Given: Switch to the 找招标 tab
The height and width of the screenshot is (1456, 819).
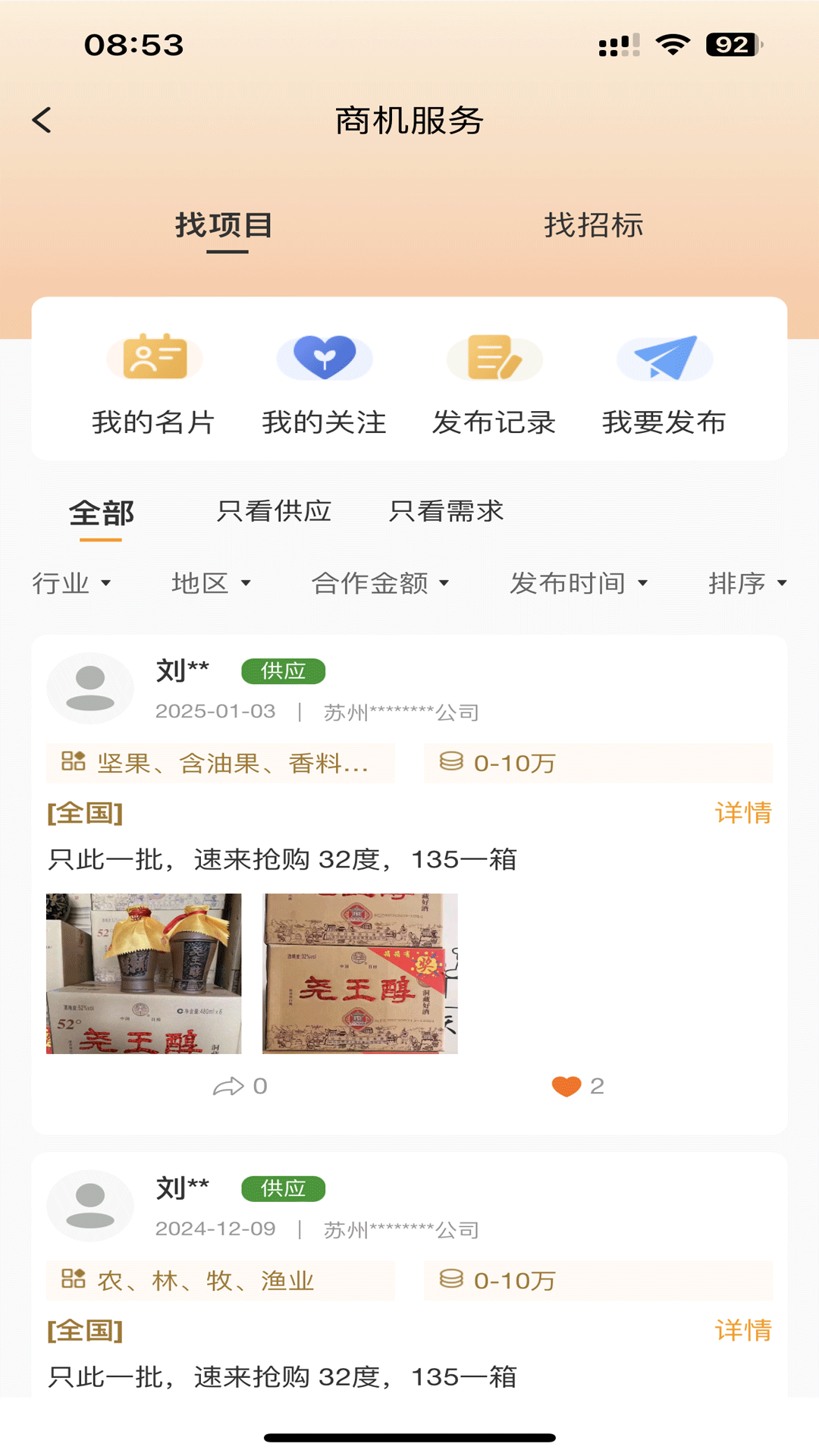Looking at the screenshot, I should pyautogui.click(x=595, y=225).
